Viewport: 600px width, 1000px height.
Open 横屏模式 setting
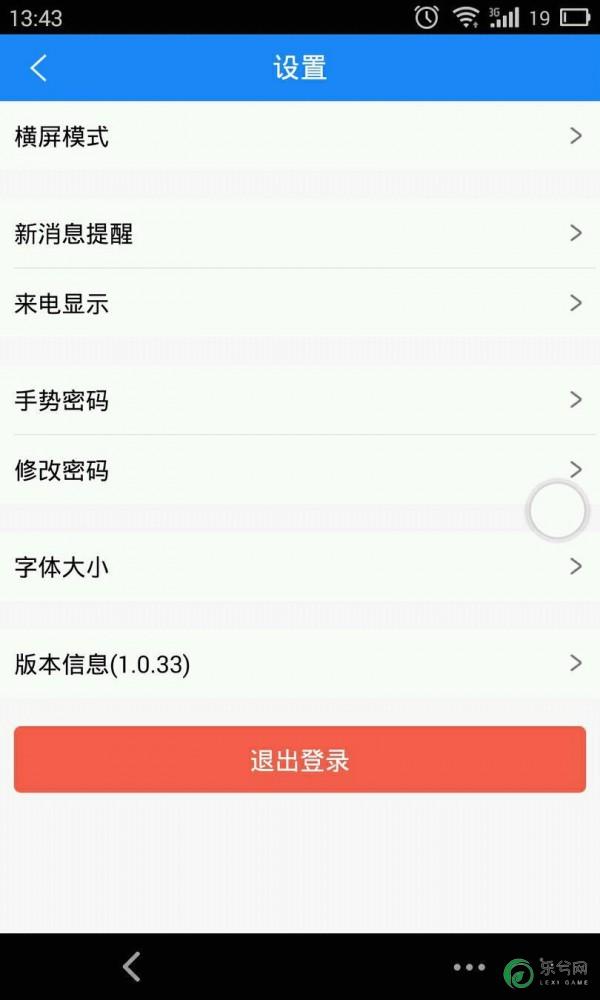coord(300,136)
